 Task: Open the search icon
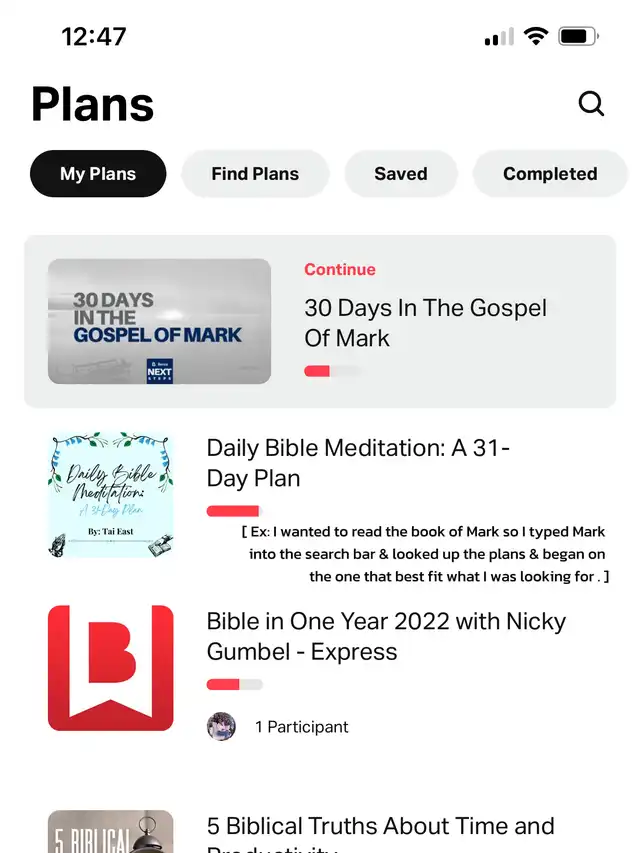[591, 104]
